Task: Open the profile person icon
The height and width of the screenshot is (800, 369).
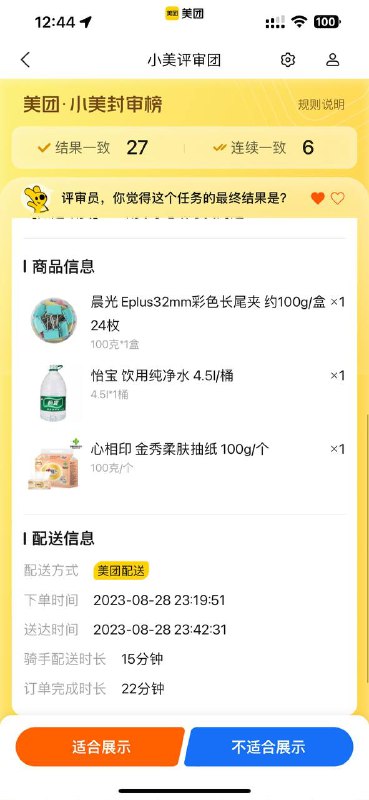Action: [x=333, y=60]
